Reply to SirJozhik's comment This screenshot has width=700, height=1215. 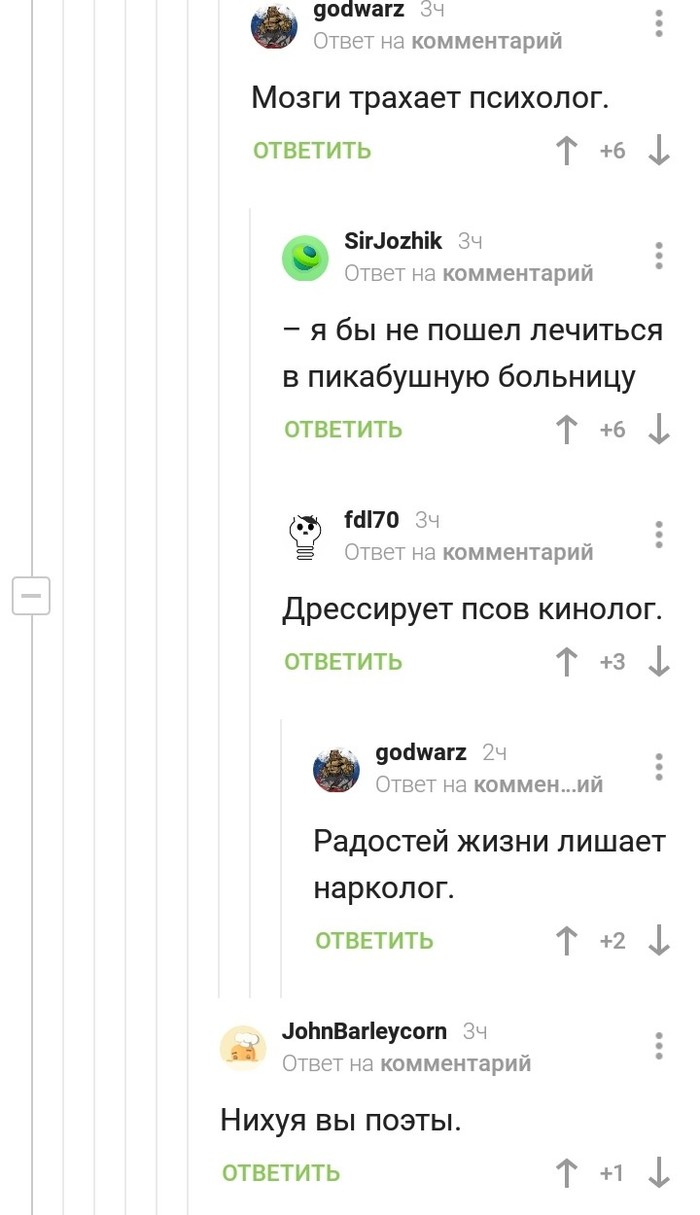(343, 430)
